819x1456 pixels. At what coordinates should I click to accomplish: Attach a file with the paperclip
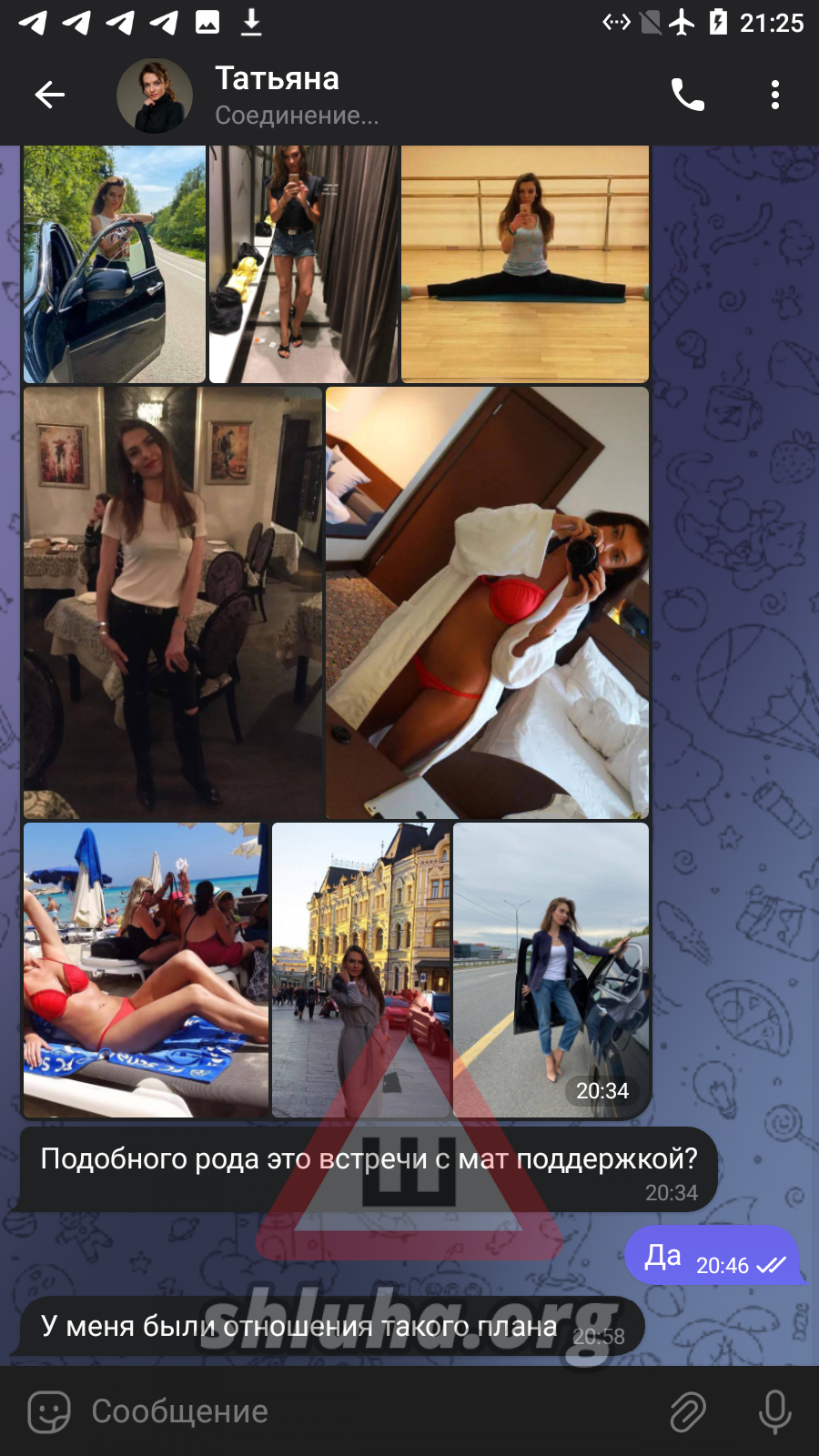click(688, 1412)
